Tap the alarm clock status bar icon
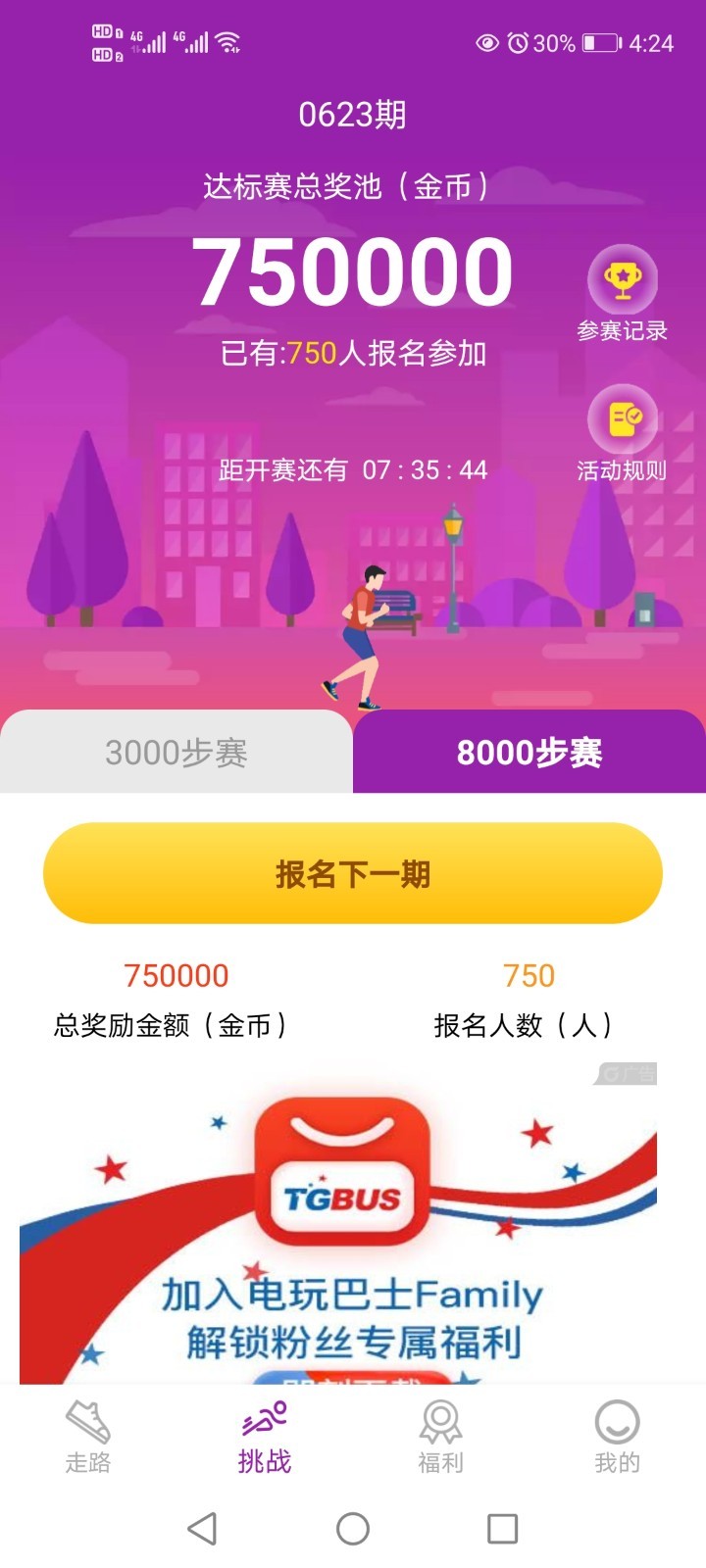 tap(519, 44)
